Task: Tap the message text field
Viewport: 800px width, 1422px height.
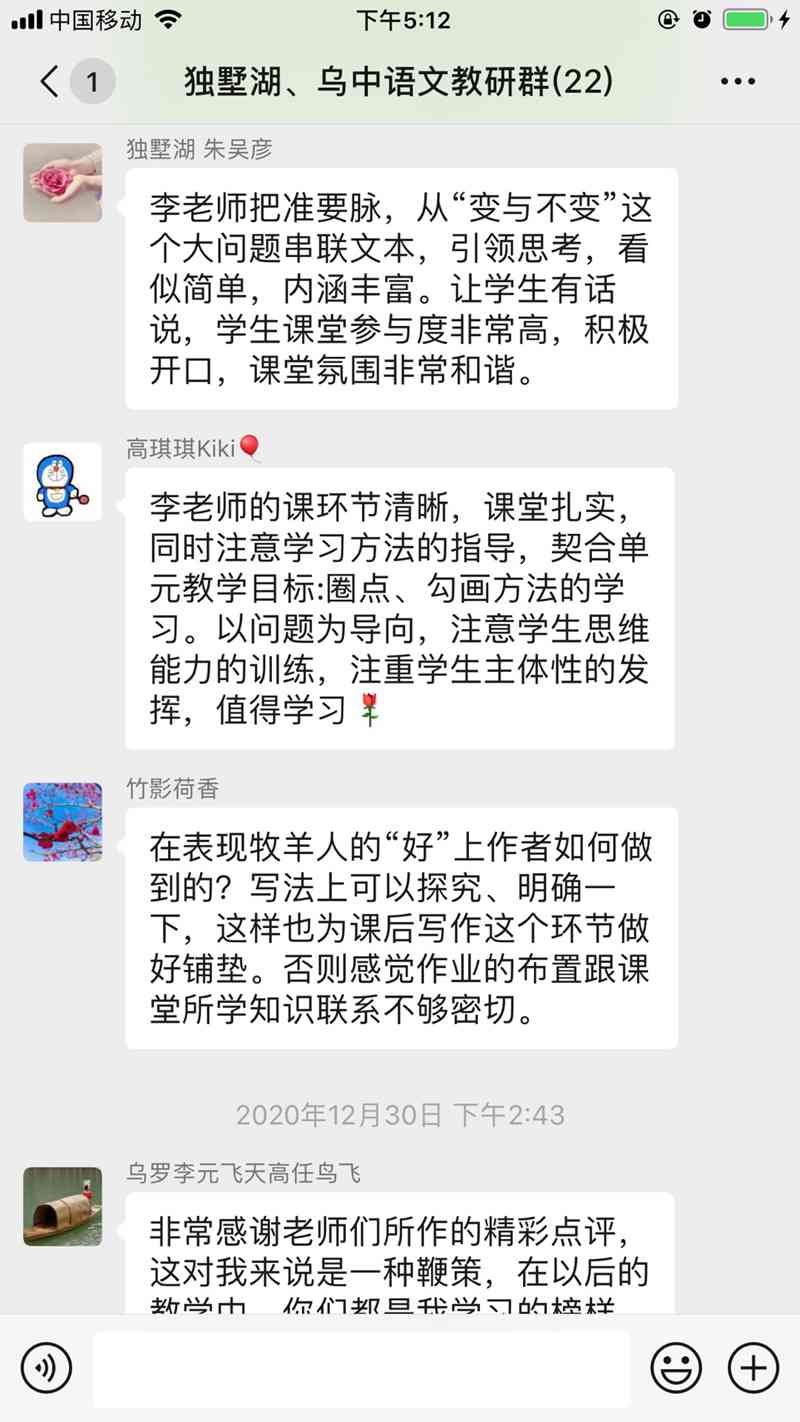Action: coord(361,1367)
